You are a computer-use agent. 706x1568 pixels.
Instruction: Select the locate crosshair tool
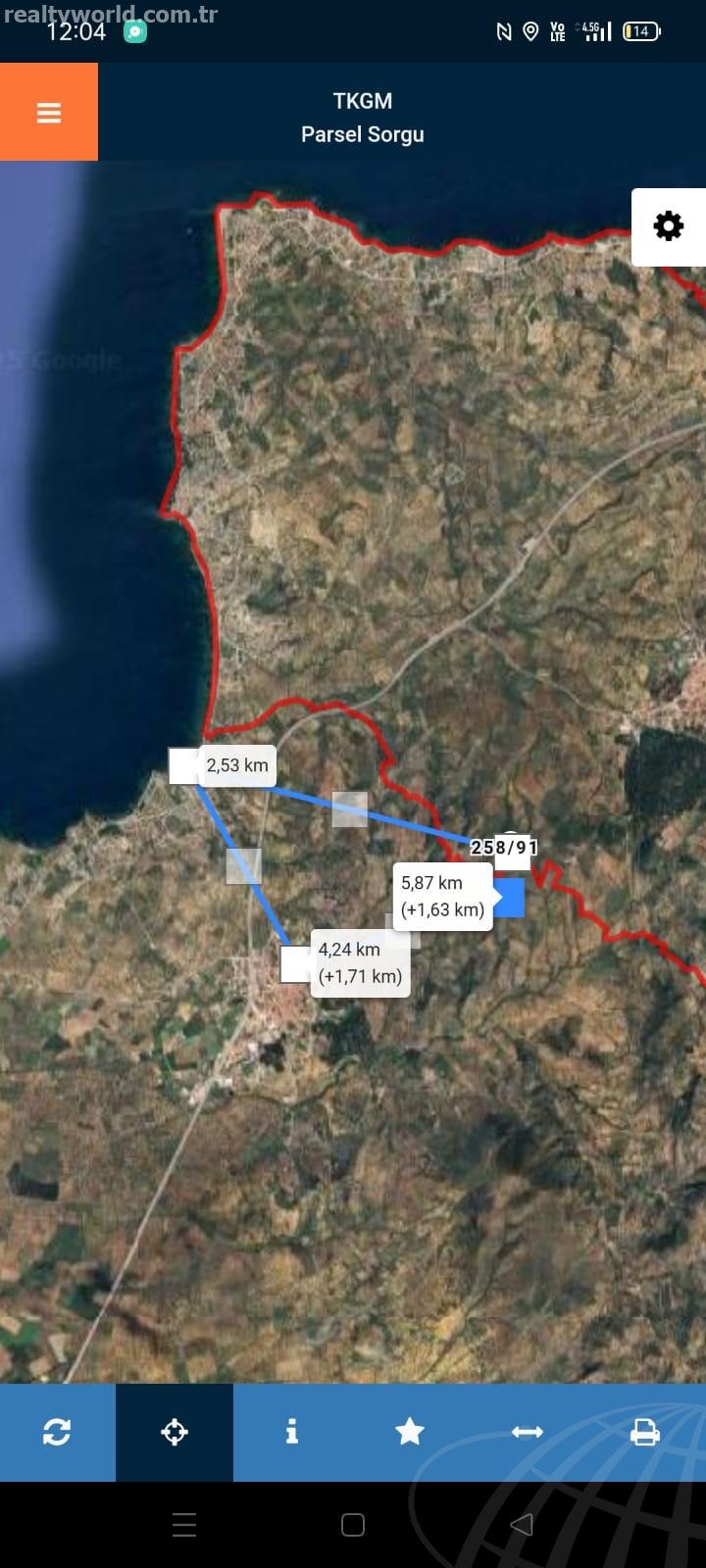[x=175, y=1432]
